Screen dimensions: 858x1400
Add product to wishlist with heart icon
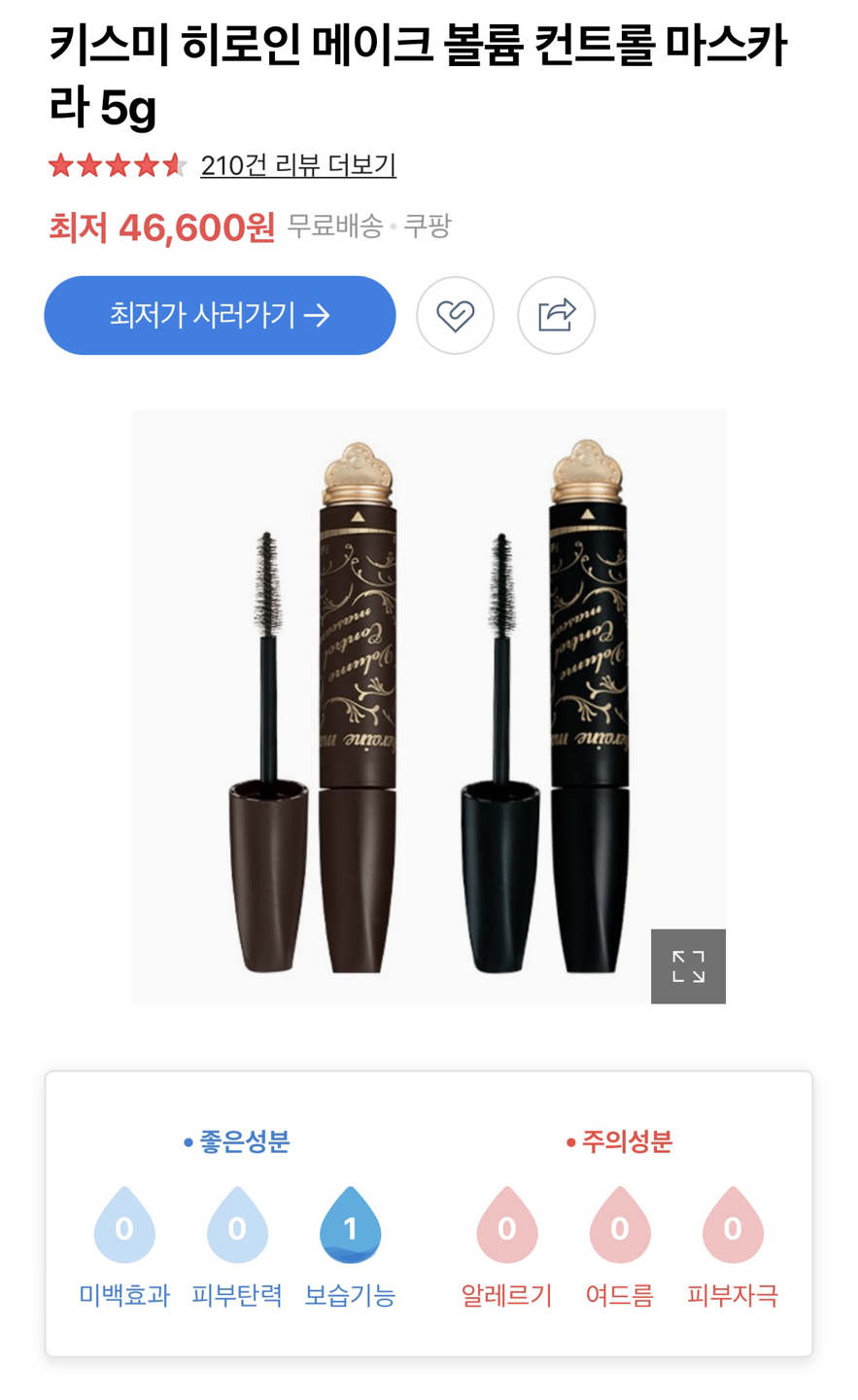tap(455, 315)
